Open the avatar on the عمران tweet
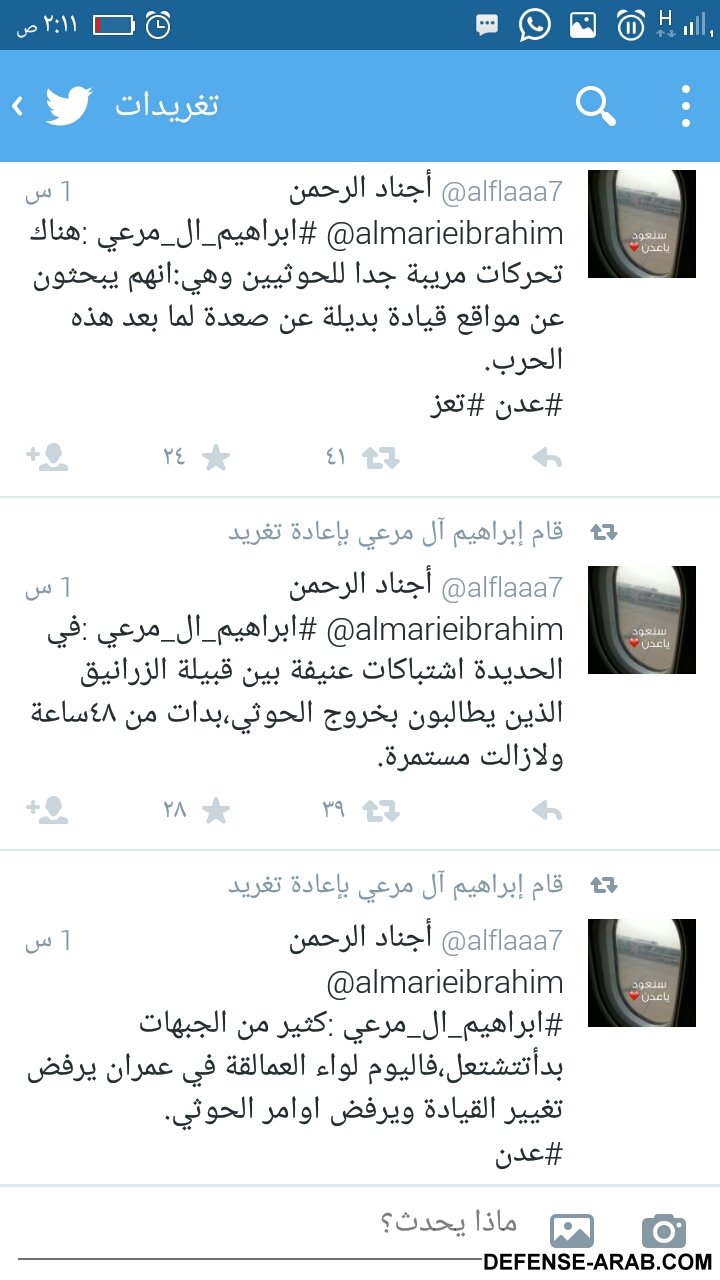The width and height of the screenshot is (720, 1280). (x=641, y=973)
